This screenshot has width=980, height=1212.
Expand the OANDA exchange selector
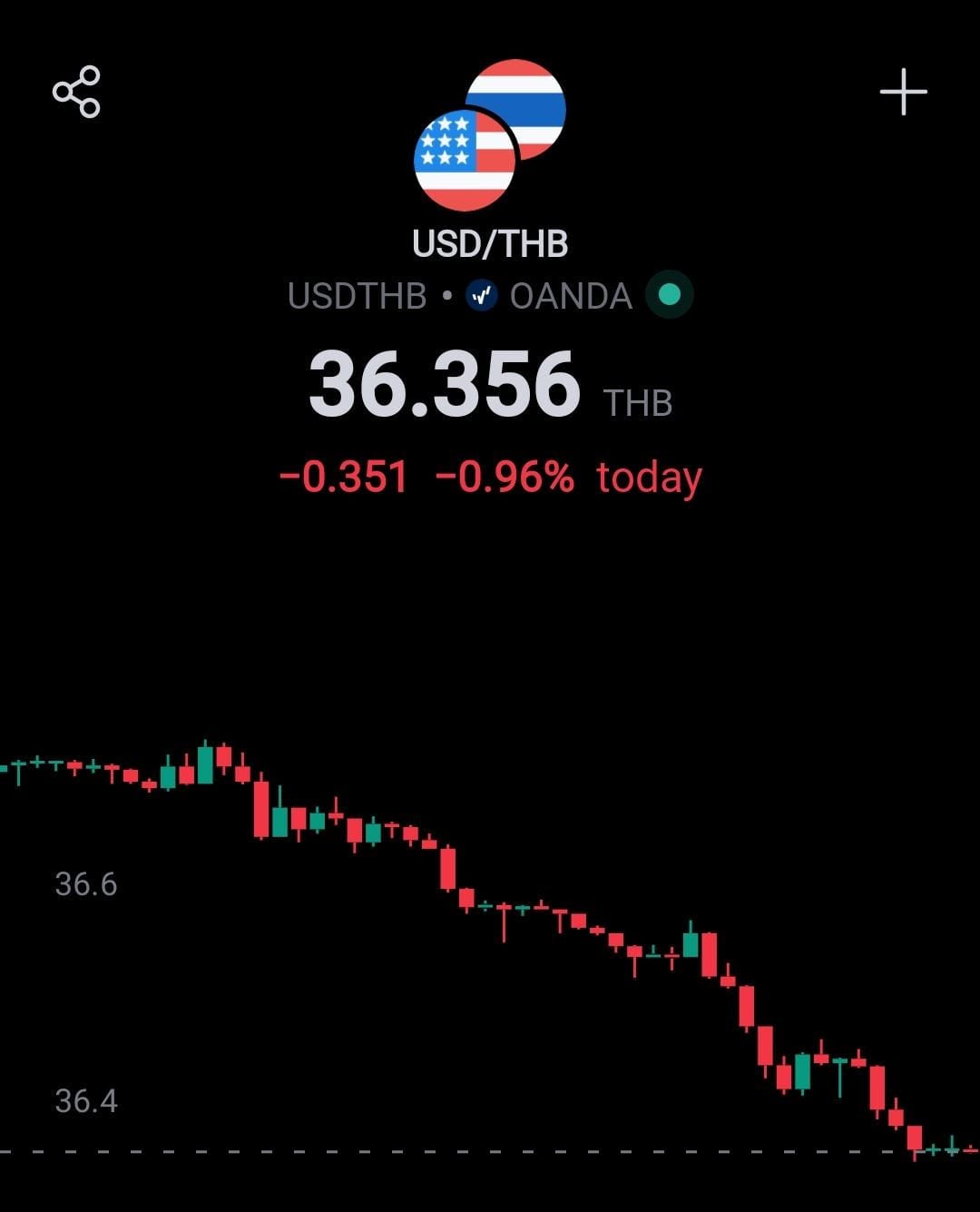(x=570, y=294)
